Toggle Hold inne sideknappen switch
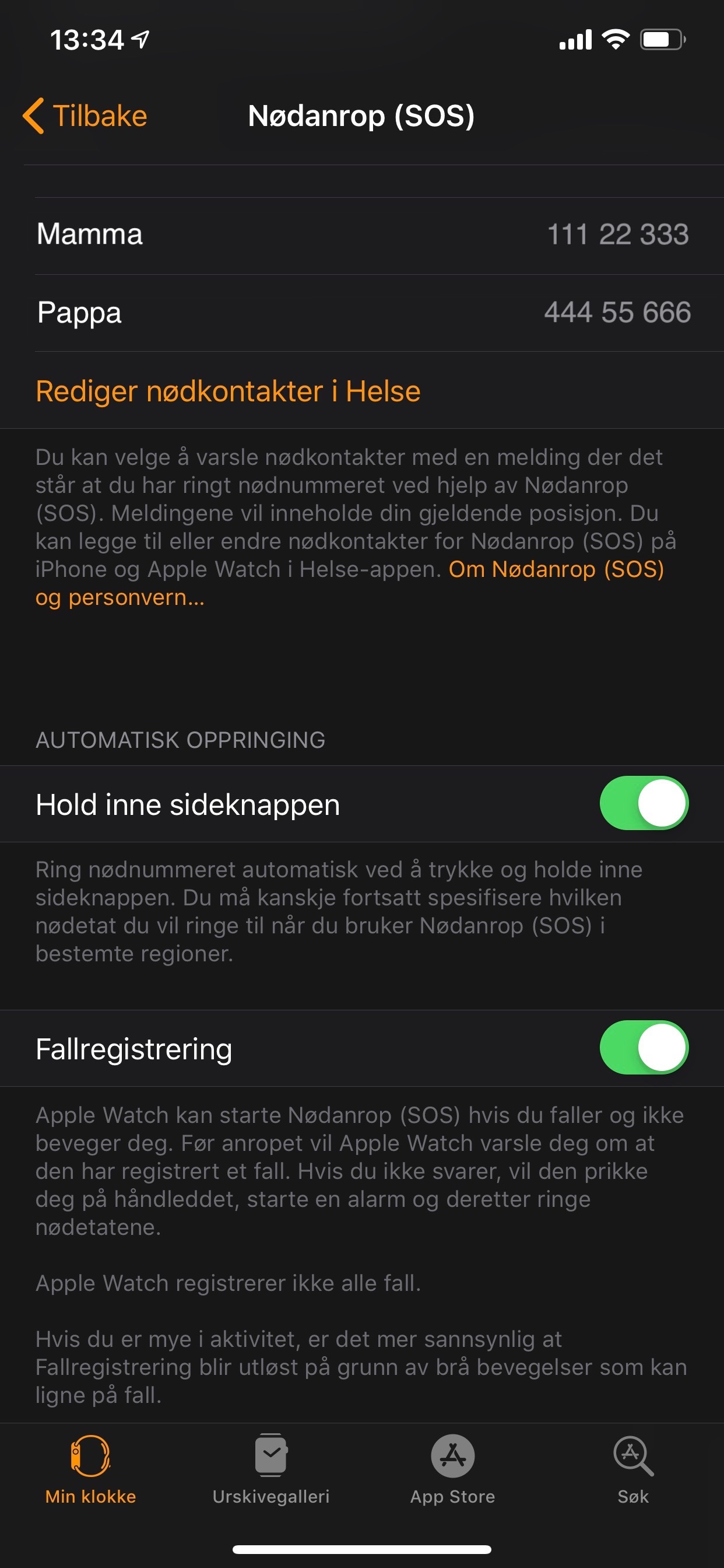The image size is (724, 1568). (x=644, y=803)
